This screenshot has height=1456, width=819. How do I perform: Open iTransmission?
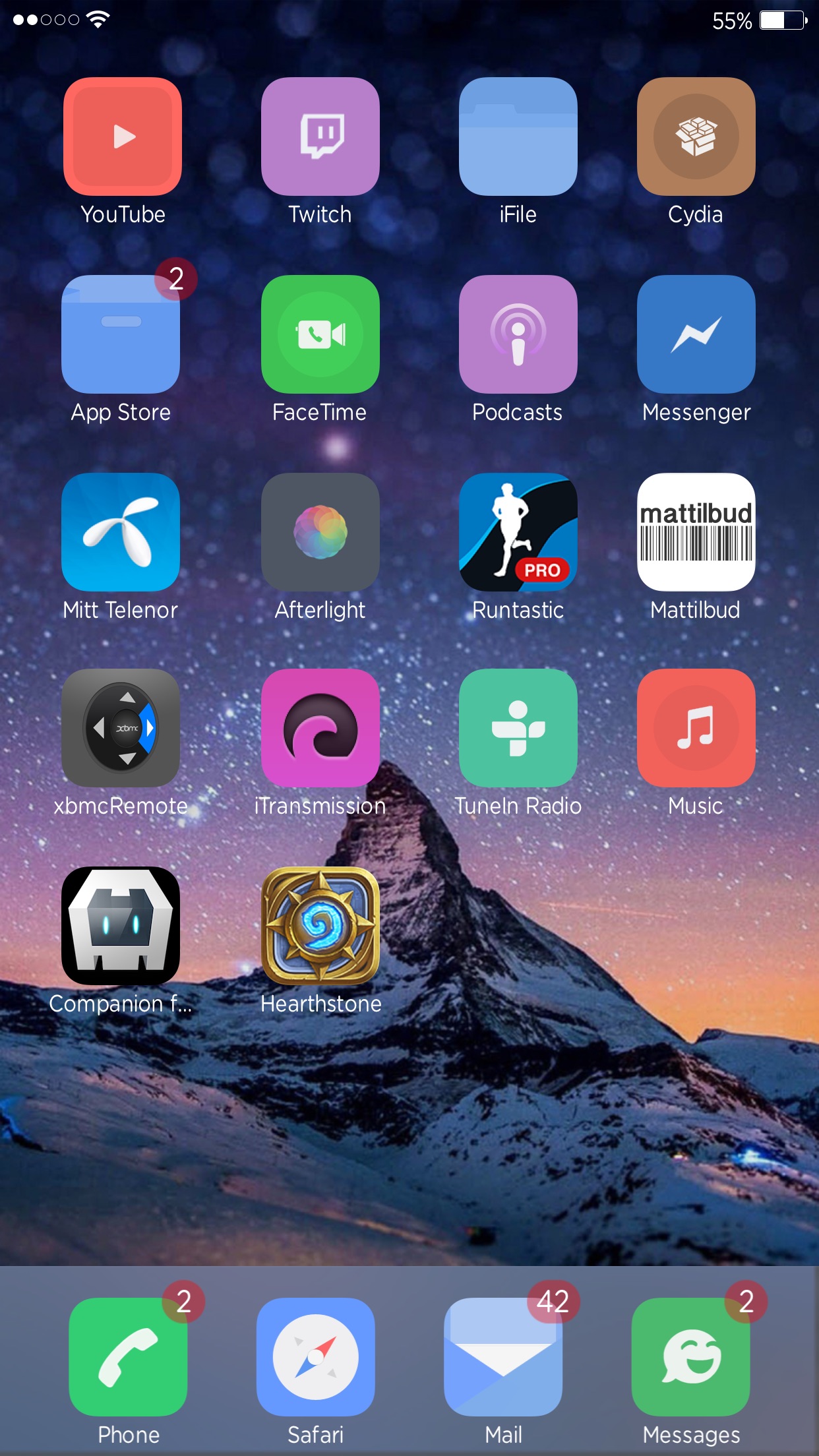(x=320, y=728)
